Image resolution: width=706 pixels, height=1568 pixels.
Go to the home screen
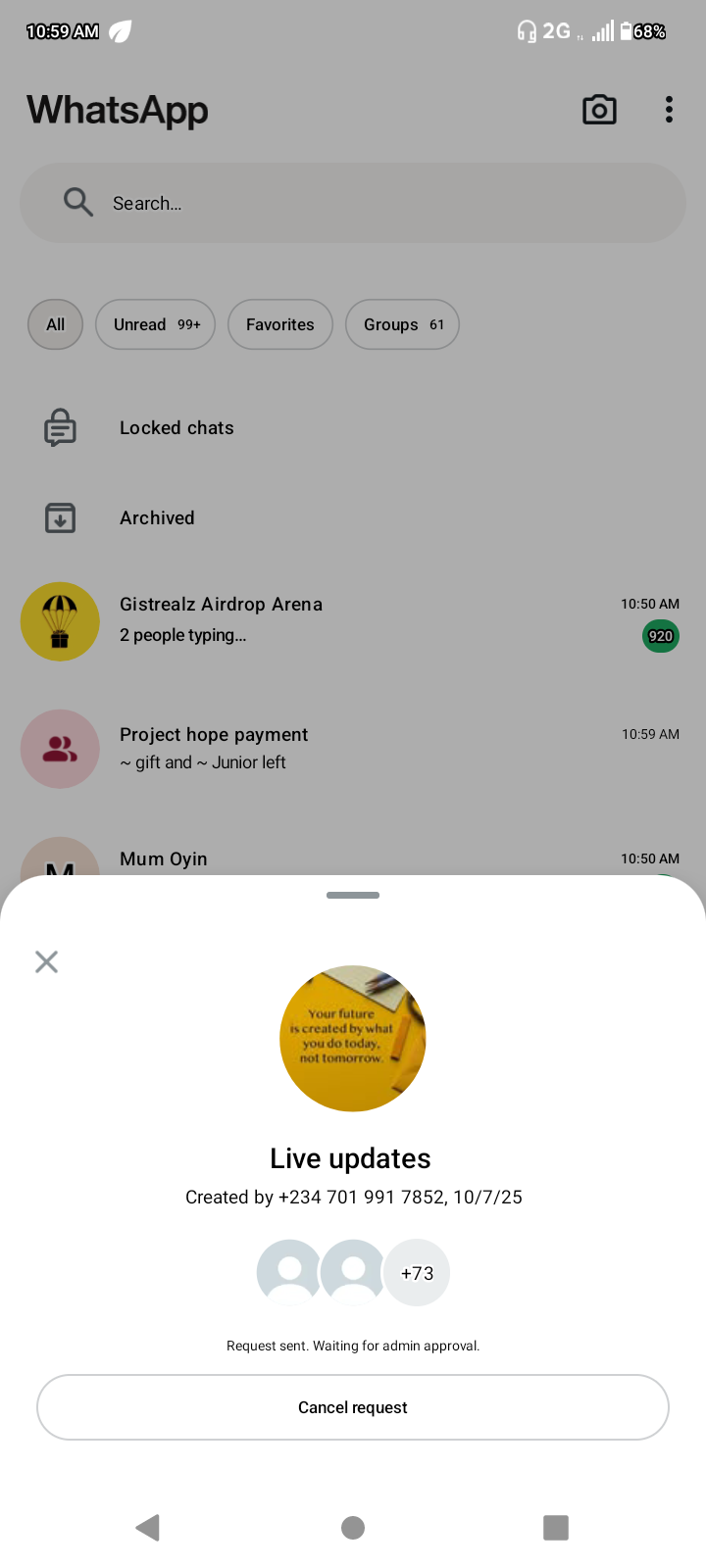(353, 1527)
